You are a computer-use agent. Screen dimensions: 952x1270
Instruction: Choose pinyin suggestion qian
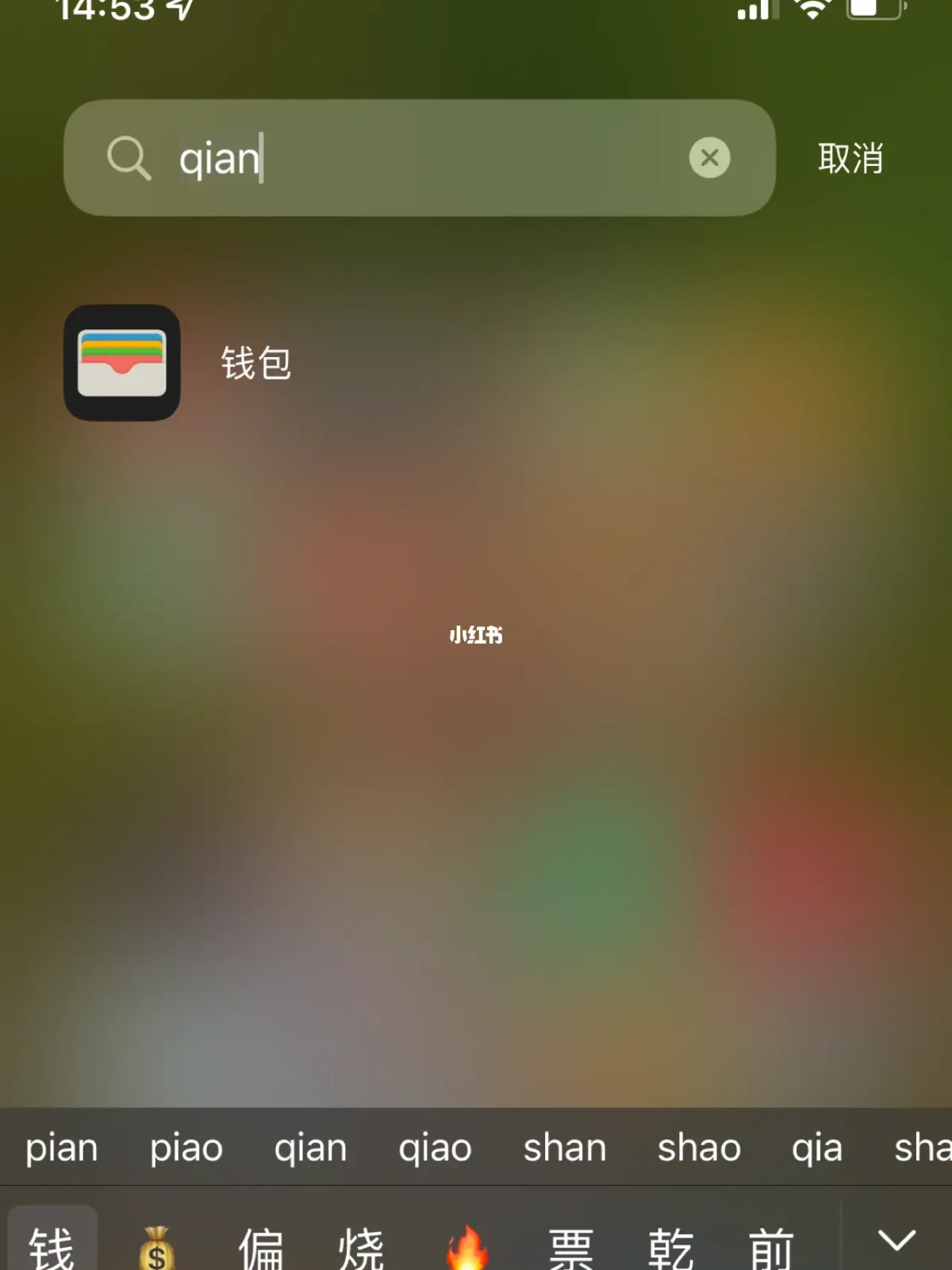pyautogui.click(x=310, y=1148)
